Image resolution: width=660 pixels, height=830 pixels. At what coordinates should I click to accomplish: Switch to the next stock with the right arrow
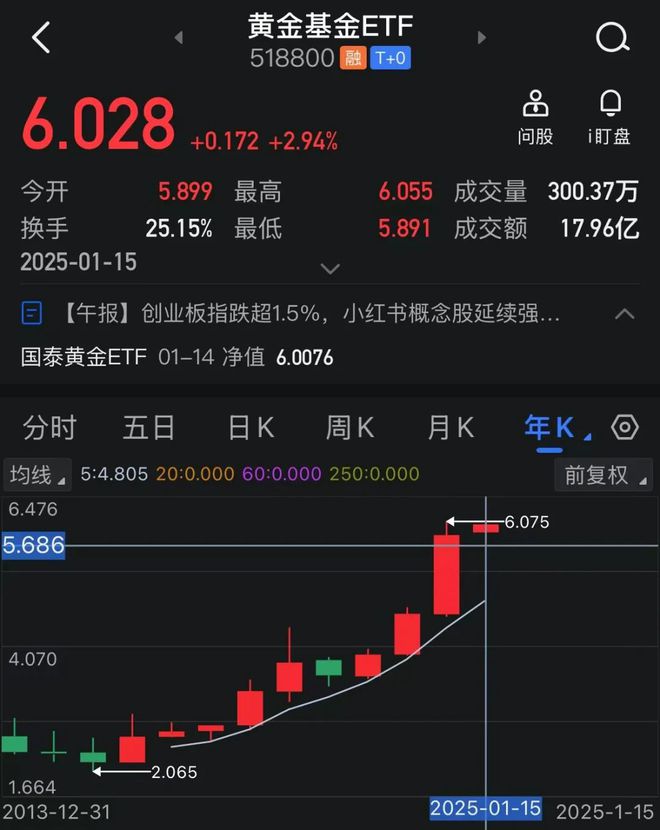482,38
